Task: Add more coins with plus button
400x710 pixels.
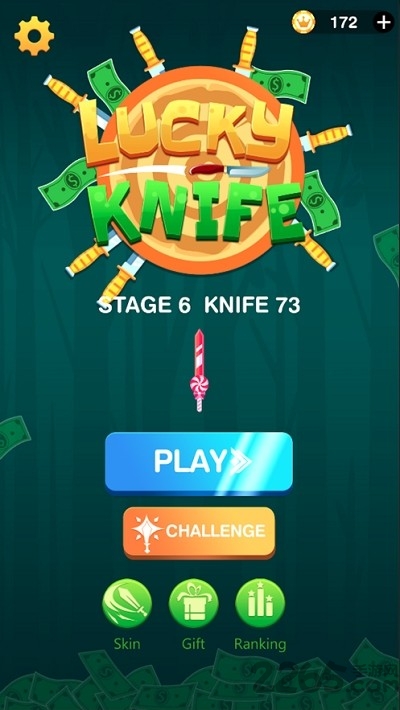Action: 383,22
